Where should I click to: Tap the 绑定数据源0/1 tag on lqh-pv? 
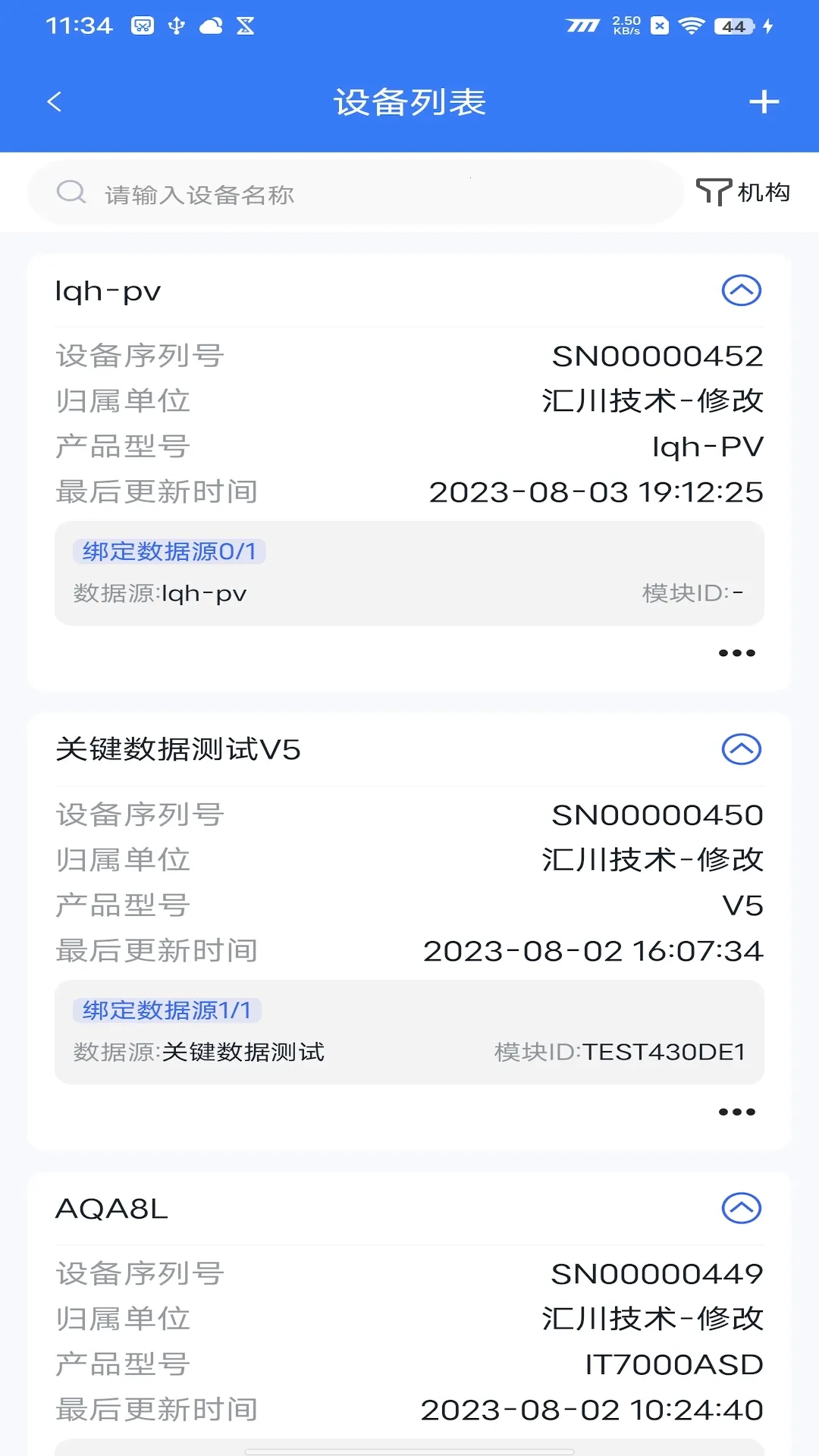[168, 551]
